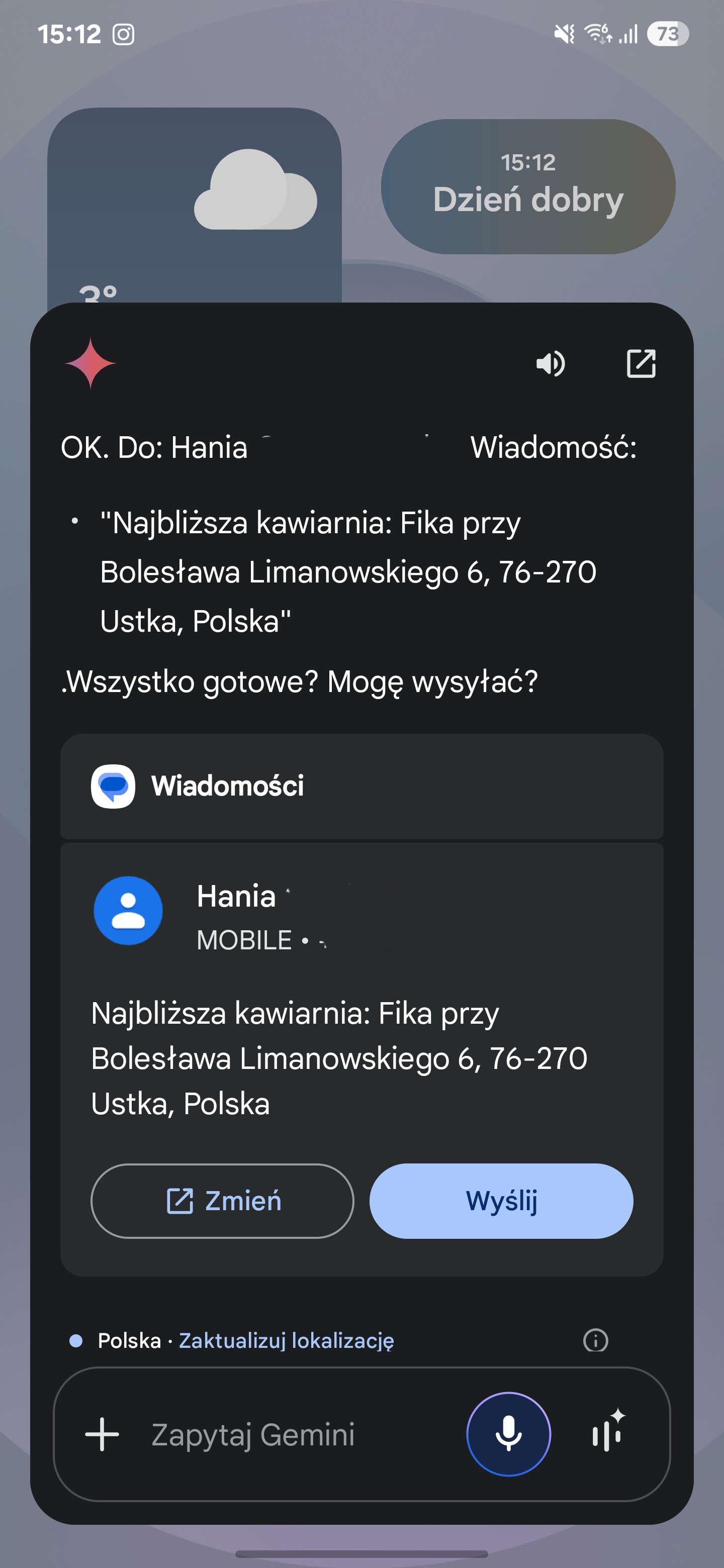
Task: Open the location info icon
Action: tap(595, 1340)
